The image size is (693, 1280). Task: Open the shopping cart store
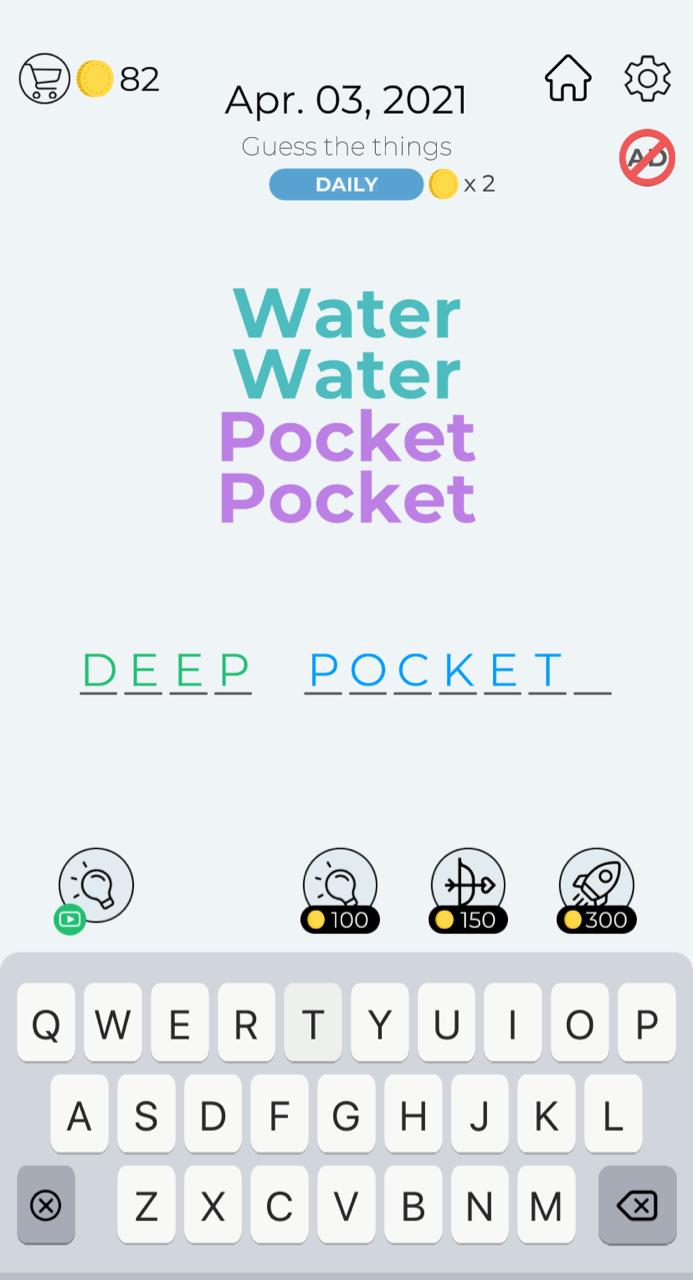point(43,79)
